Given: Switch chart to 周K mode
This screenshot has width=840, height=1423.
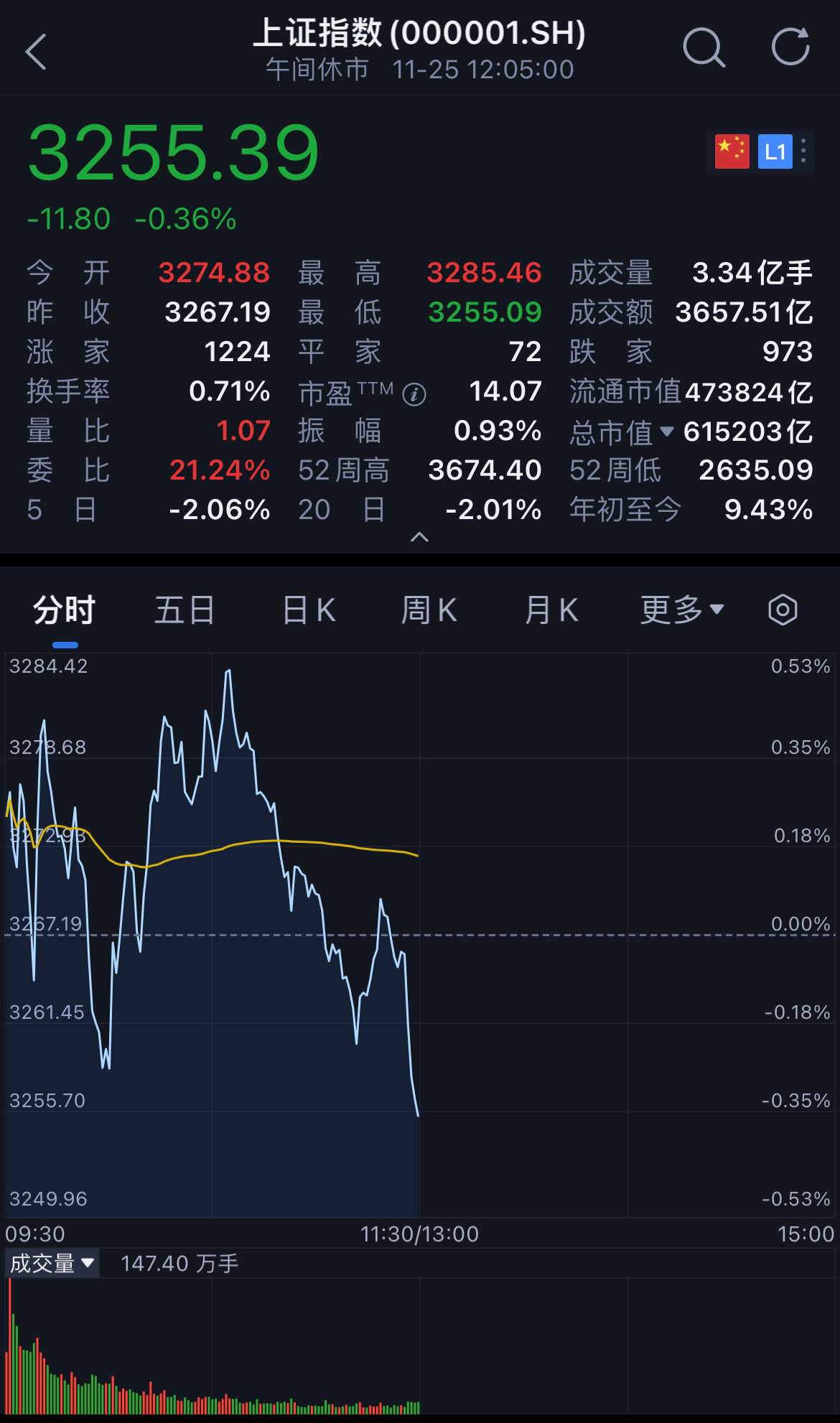Looking at the screenshot, I should [x=429, y=609].
